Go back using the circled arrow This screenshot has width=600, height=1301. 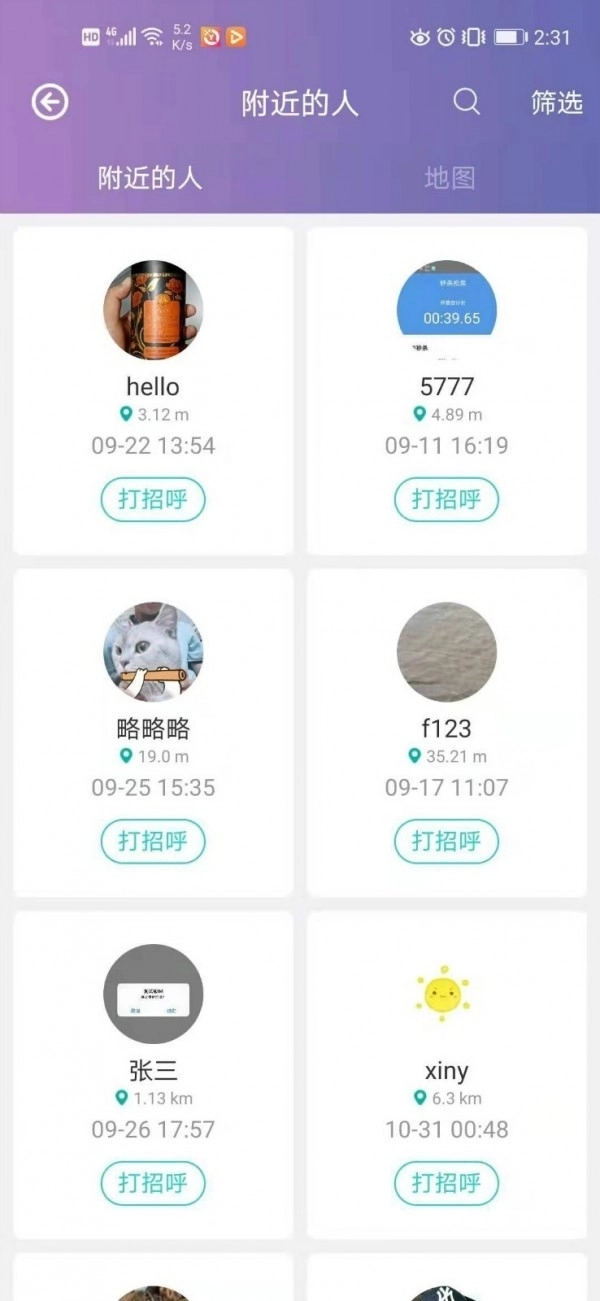[x=50, y=102]
